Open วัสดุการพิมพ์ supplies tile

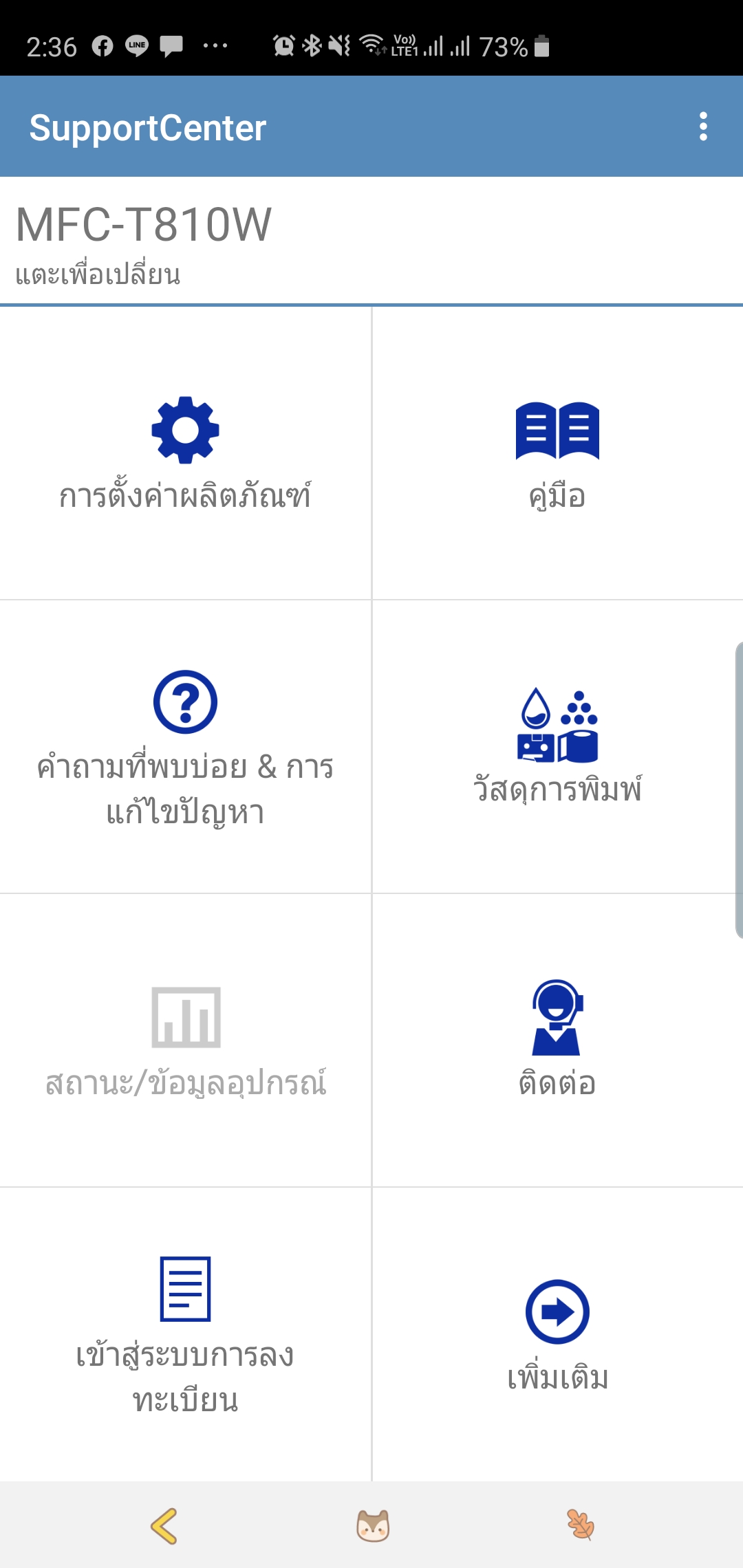557,748
